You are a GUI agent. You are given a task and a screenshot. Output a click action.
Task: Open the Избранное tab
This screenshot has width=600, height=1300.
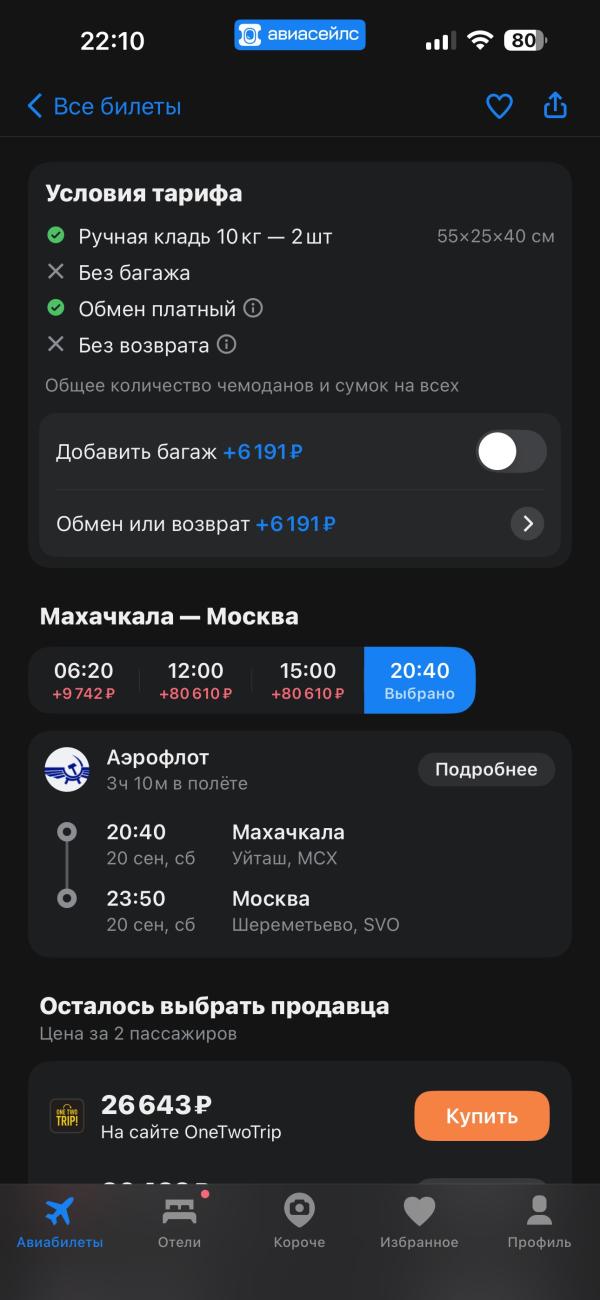(x=419, y=1222)
